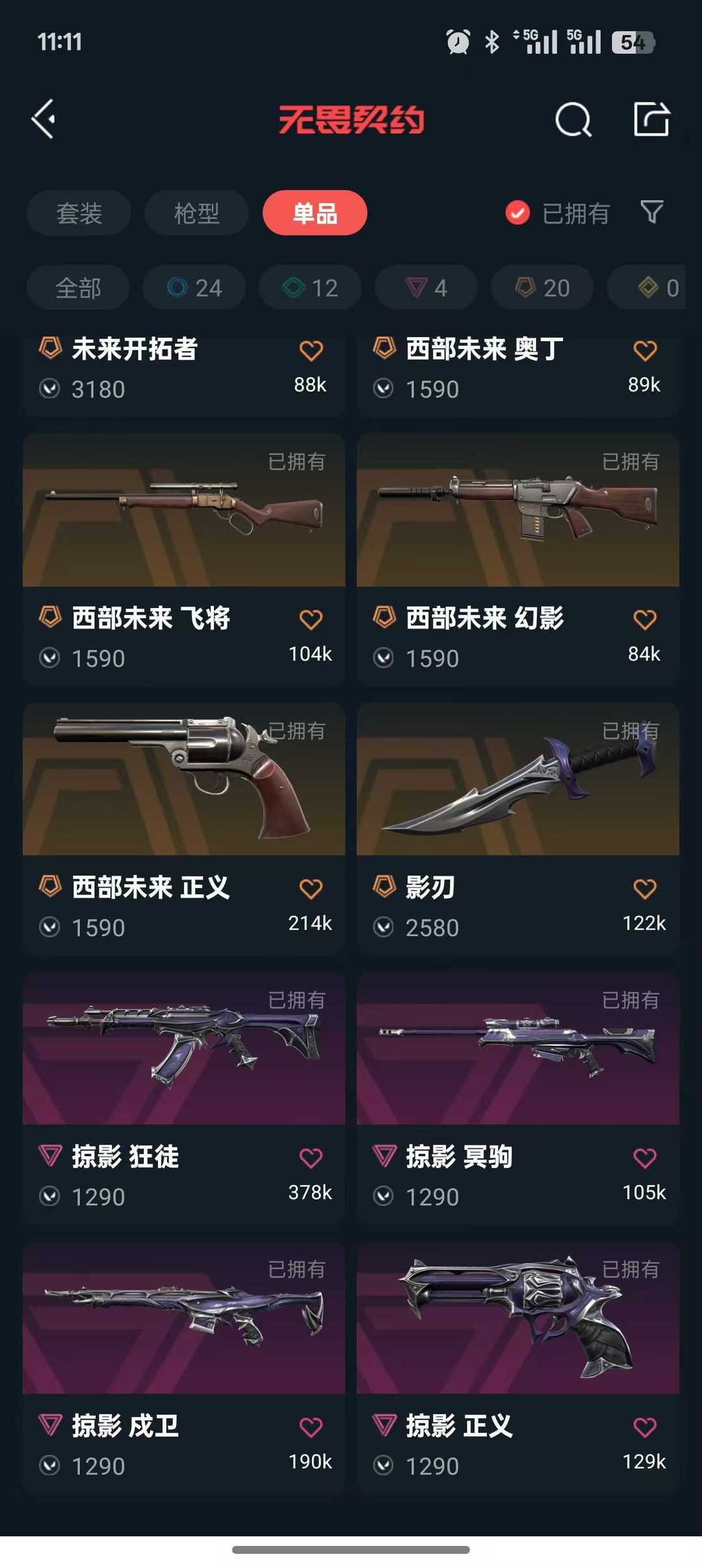Select the 单品 tab
Screen dimensions: 702x1568
[315, 212]
